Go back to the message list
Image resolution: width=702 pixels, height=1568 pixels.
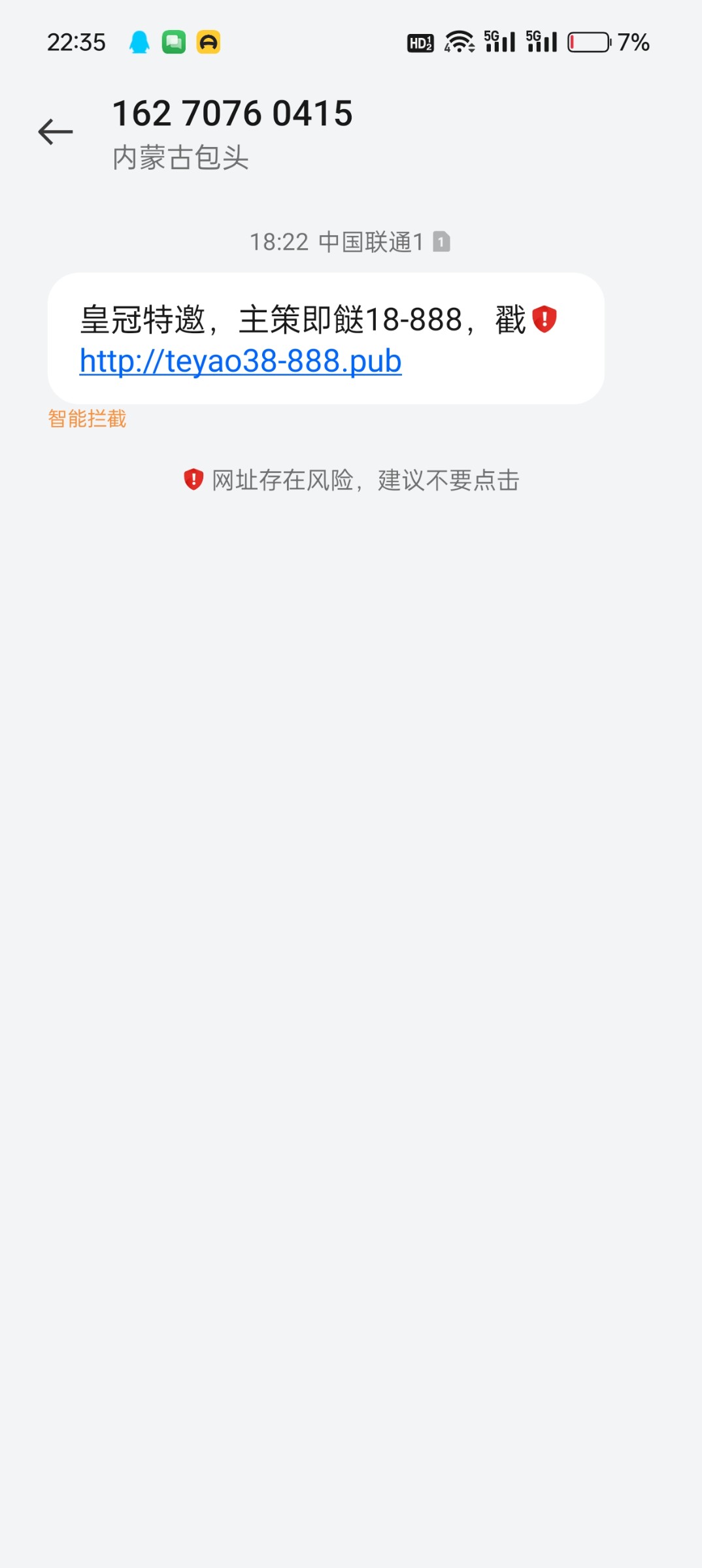tap(56, 132)
